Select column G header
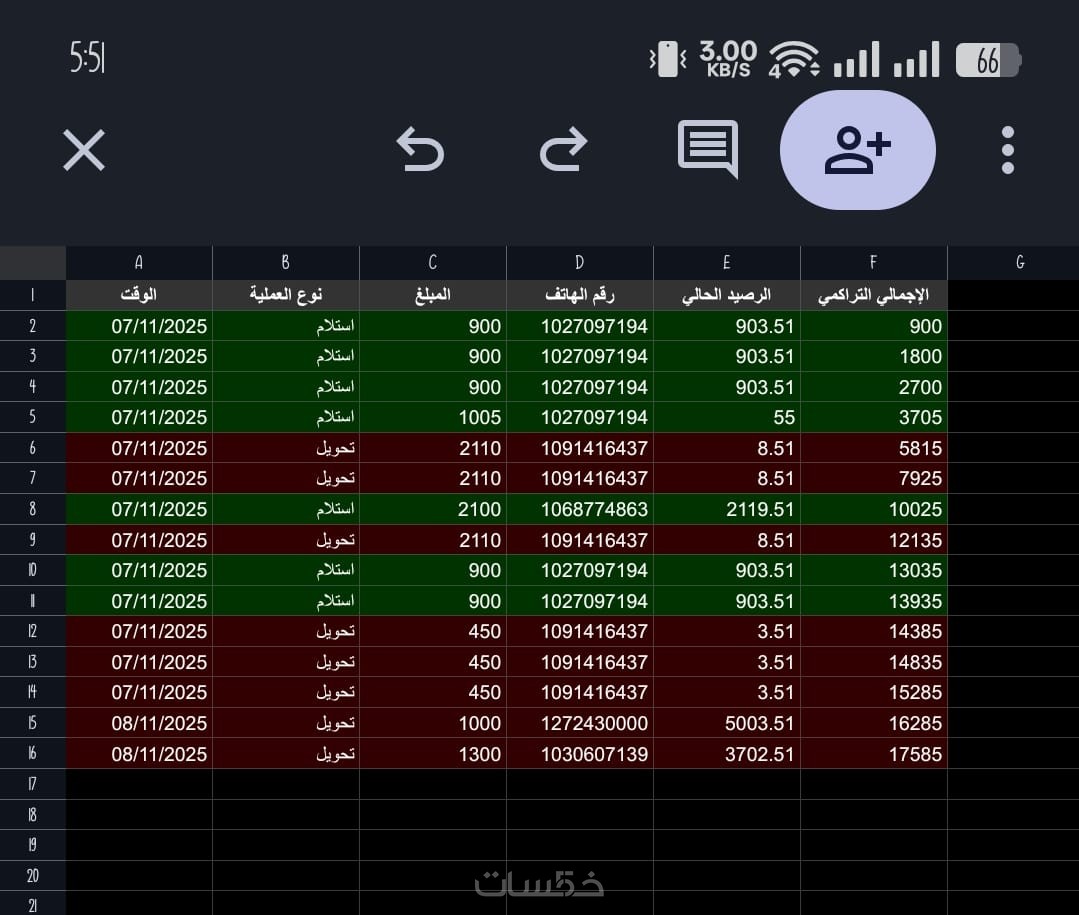Screen dimensions: 1079x915 point(1019,262)
